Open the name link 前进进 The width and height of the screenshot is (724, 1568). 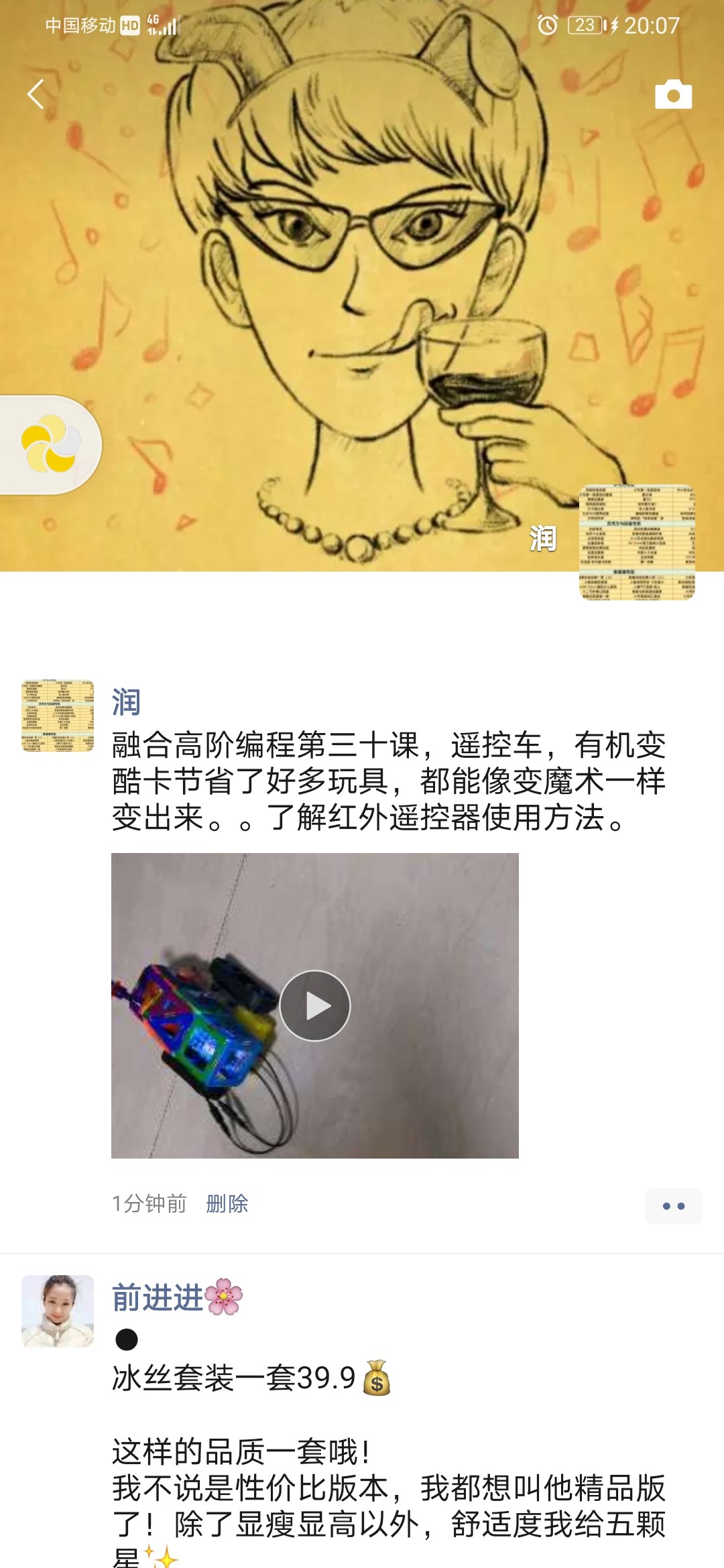click(158, 1297)
